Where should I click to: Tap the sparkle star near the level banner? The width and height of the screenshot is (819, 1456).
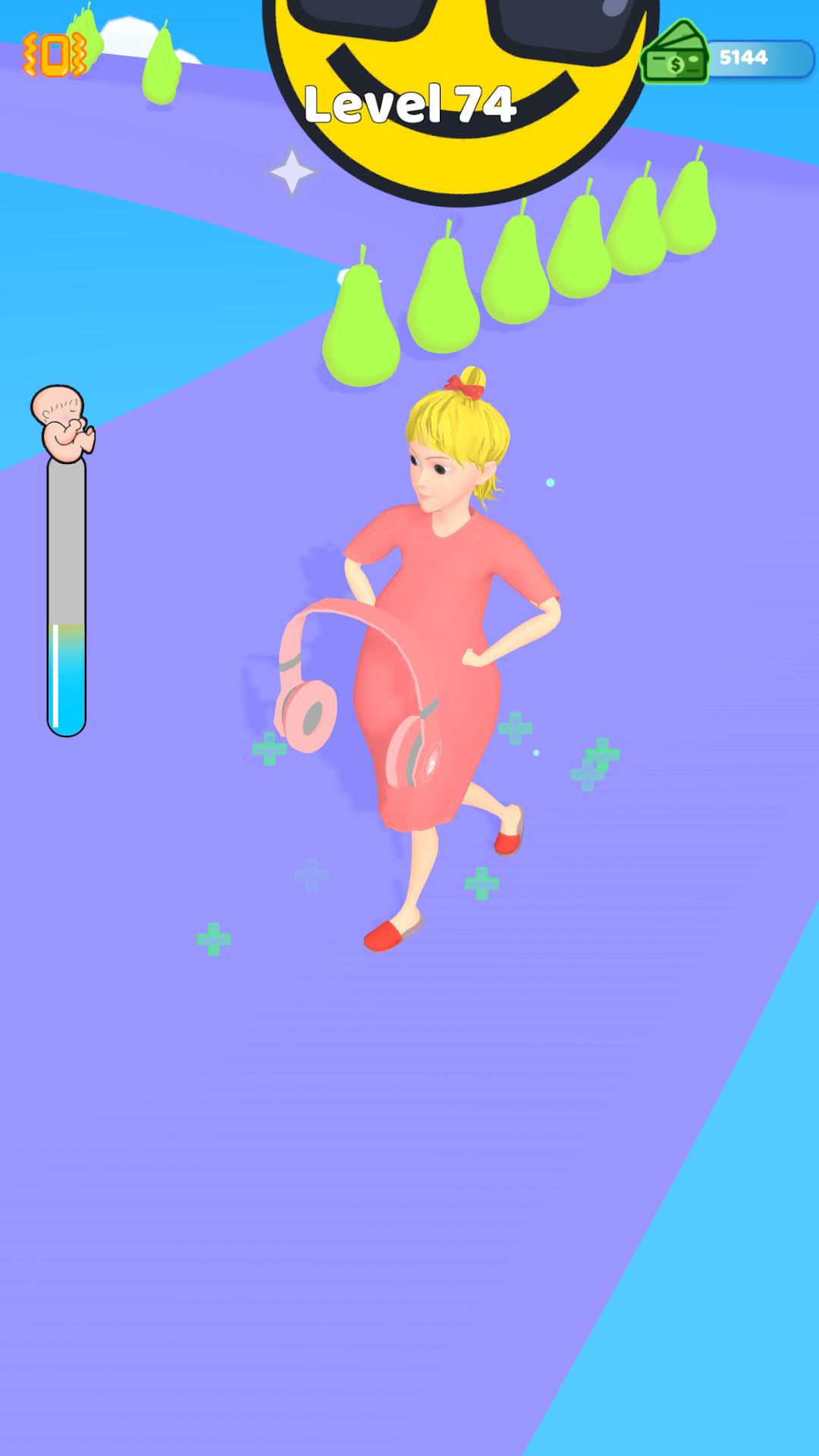tap(292, 171)
